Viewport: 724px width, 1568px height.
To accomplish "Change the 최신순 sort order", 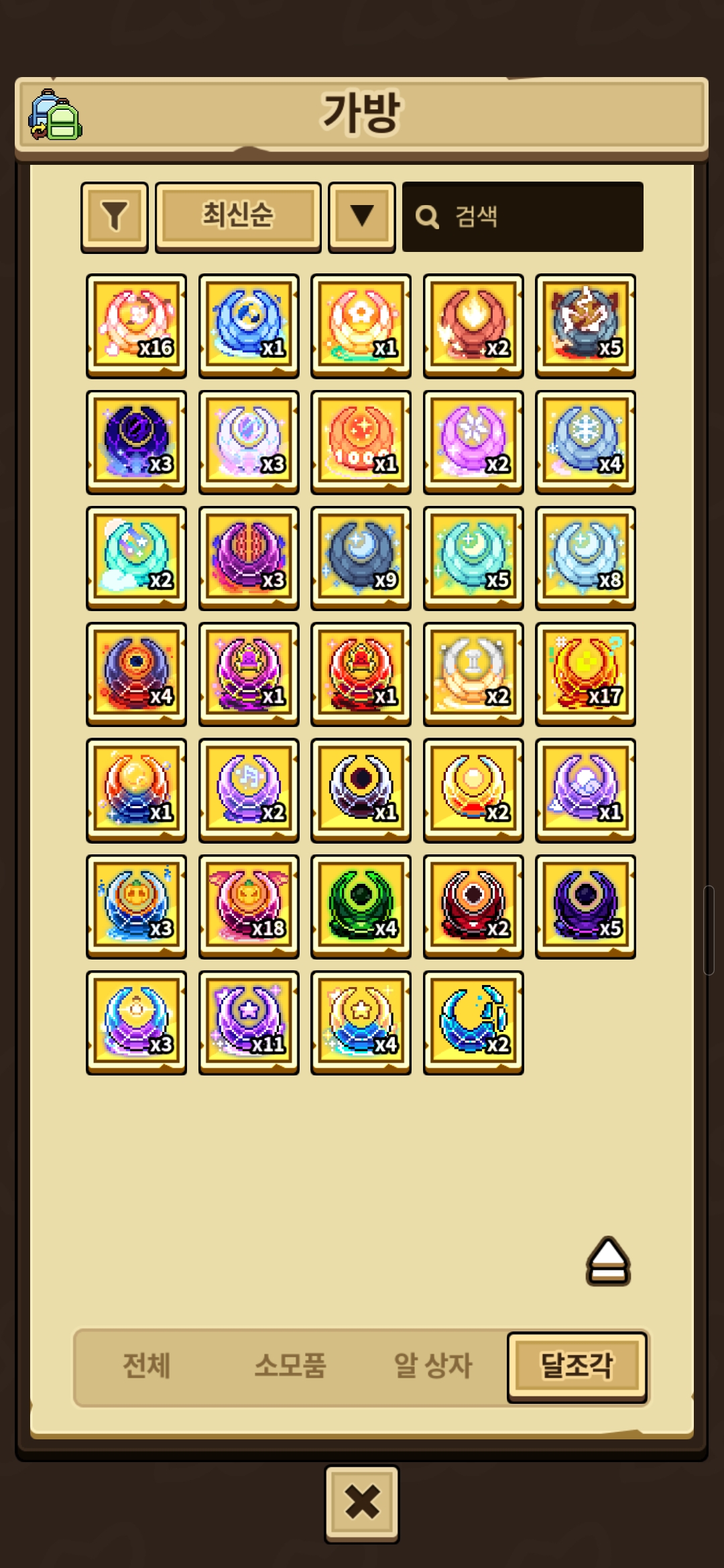I will 238,217.
